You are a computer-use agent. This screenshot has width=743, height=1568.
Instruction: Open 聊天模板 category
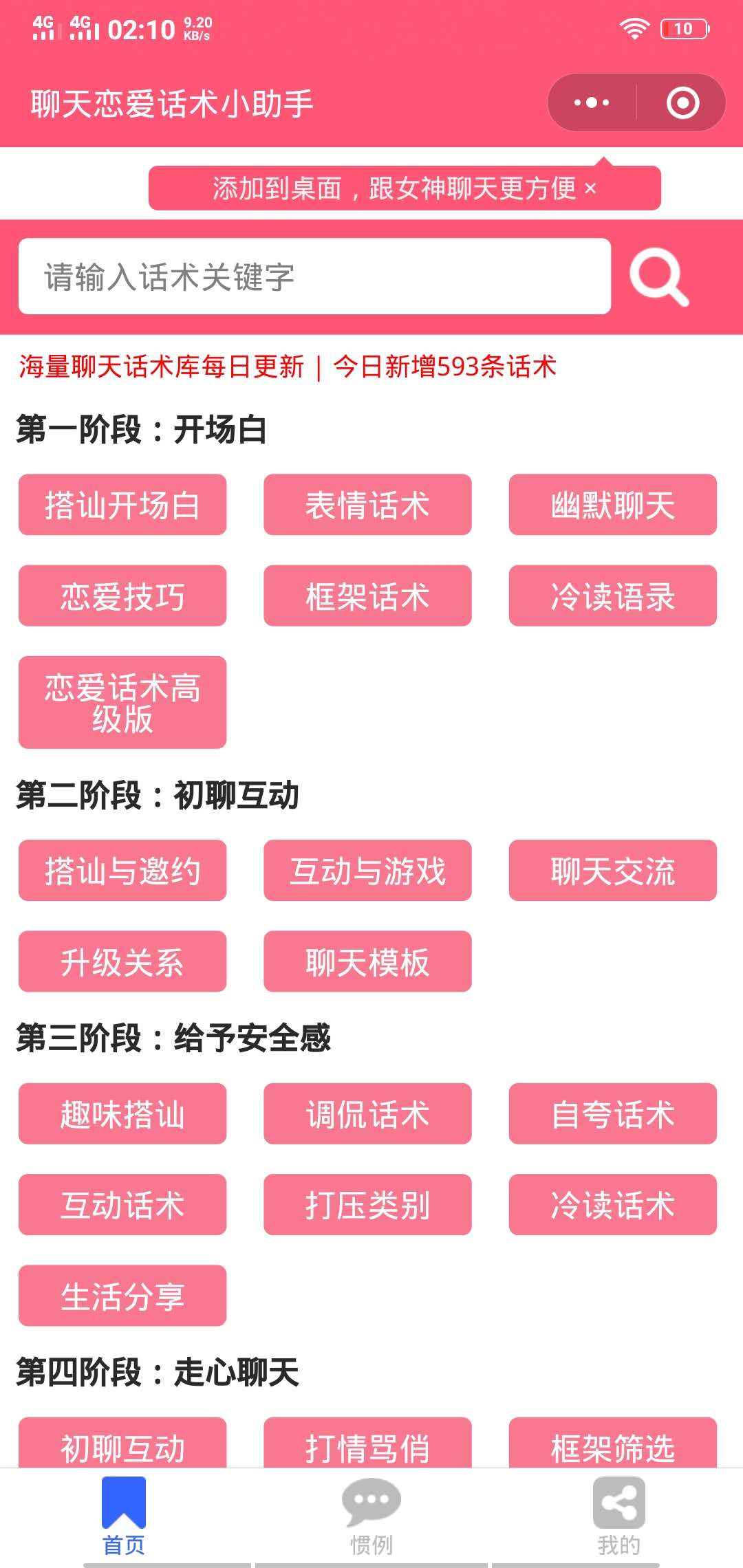tap(367, 961)
